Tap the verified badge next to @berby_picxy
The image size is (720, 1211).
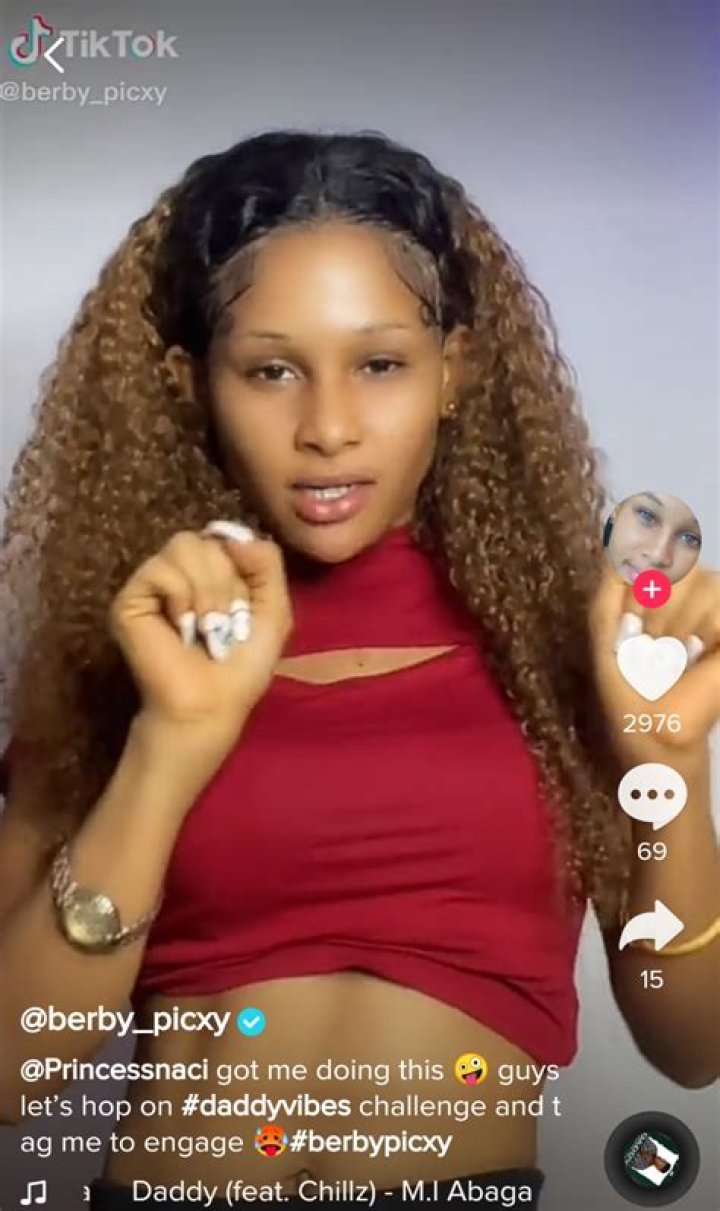click(251, 1022)
